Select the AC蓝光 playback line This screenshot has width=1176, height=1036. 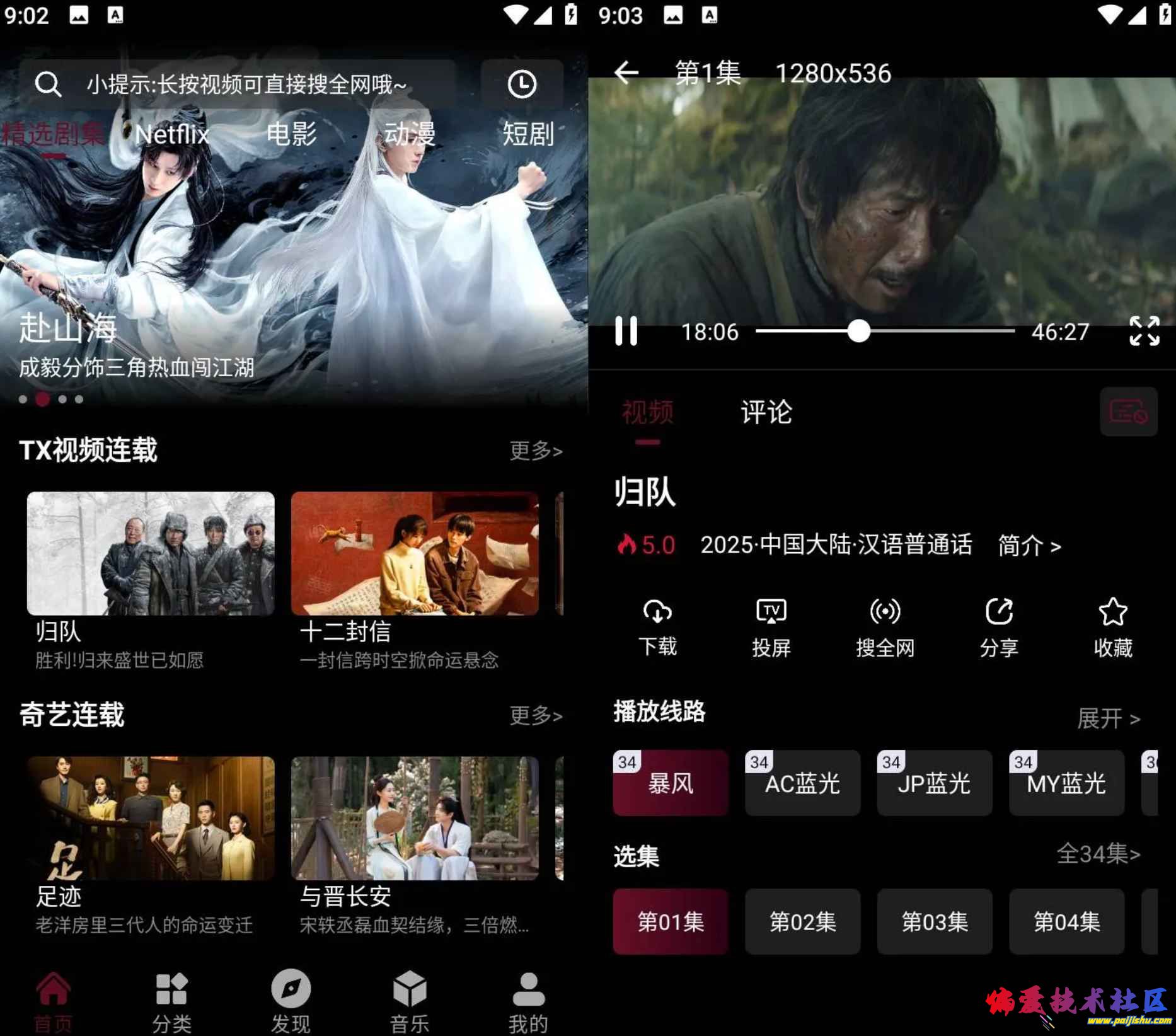(x=802, y=783)
